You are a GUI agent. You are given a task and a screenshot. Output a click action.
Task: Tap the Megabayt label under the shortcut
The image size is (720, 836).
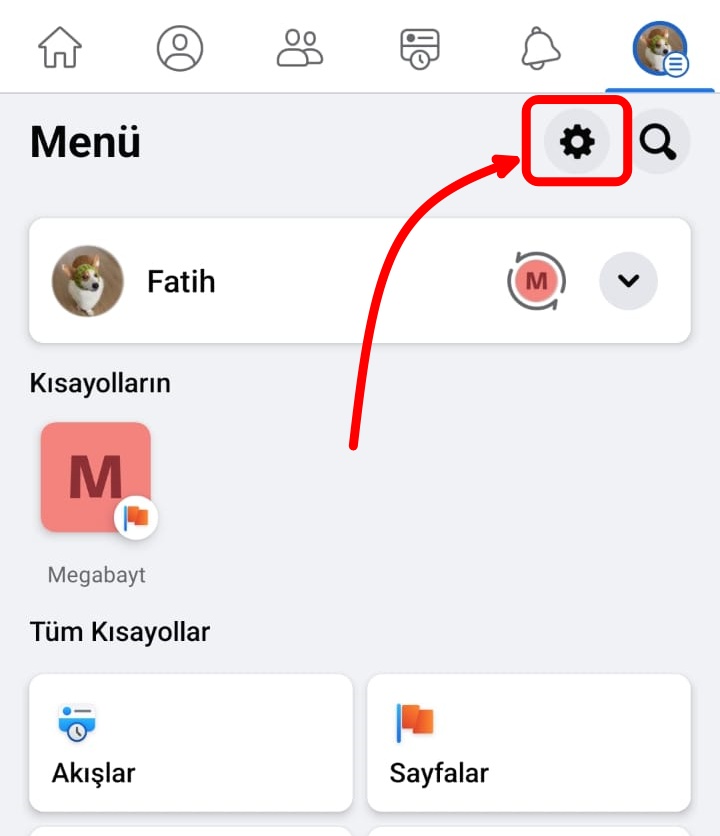pyautogui.click(x=96, y=574)
